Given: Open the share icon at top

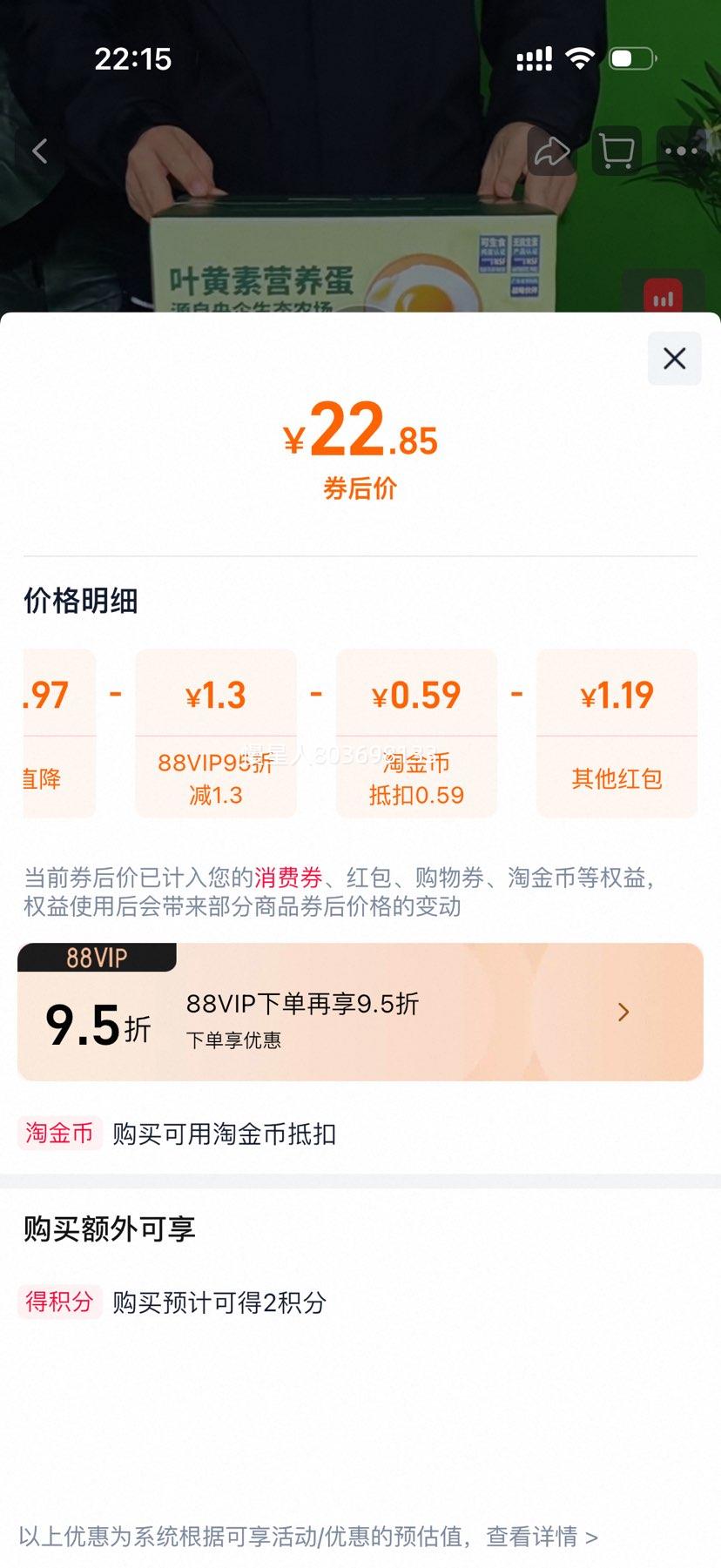Looking at the screenshot, I should point(550,150).
